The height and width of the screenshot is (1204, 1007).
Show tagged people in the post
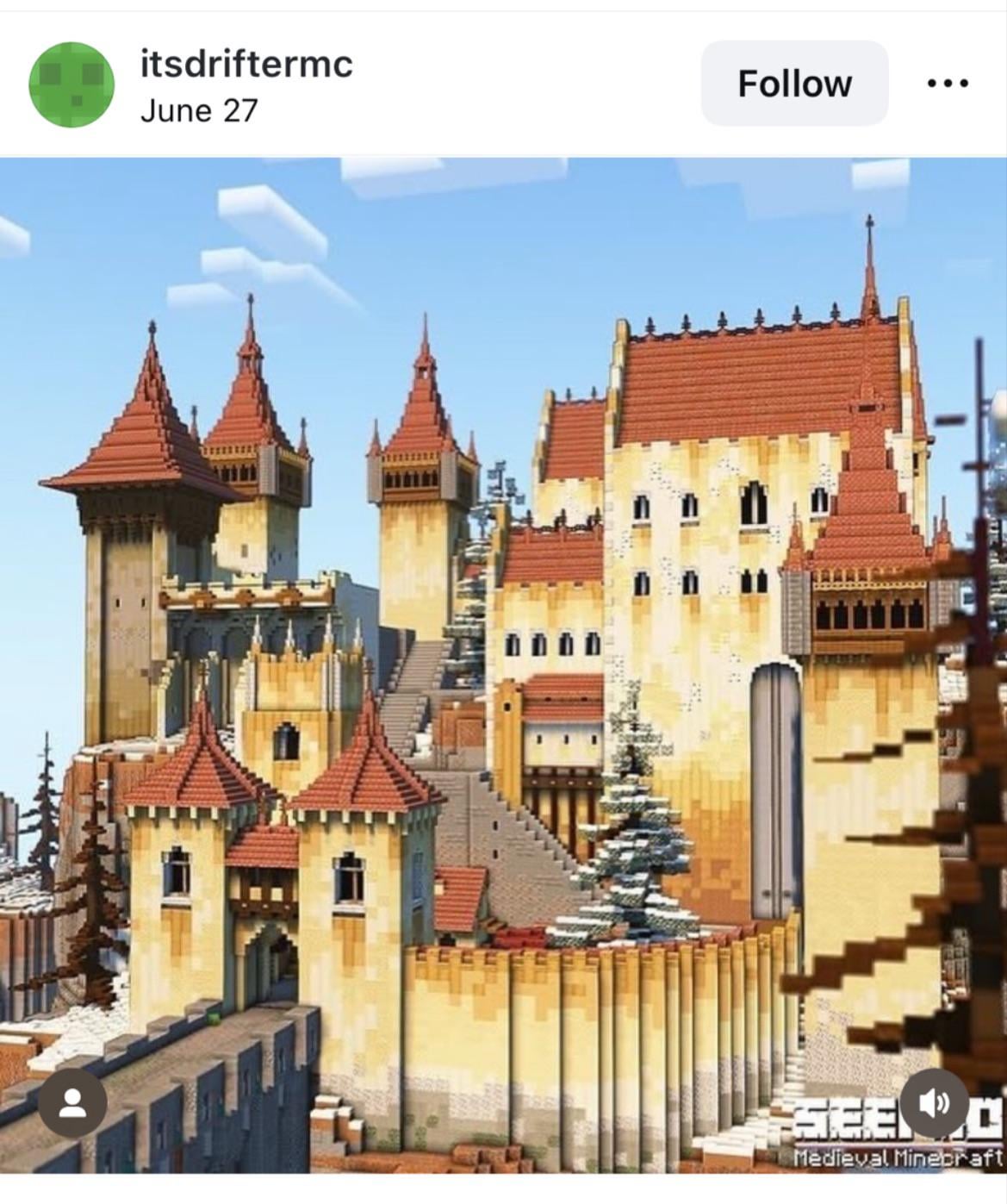pyautogui.click(x=73, y=1104)
